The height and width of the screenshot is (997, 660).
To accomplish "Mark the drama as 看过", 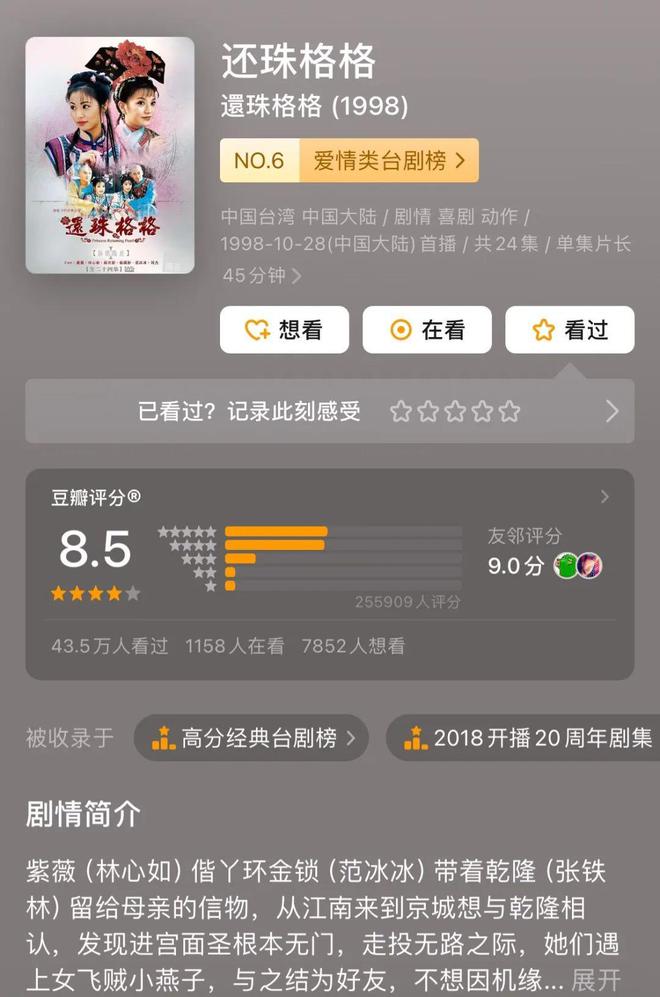I will 570,330.
